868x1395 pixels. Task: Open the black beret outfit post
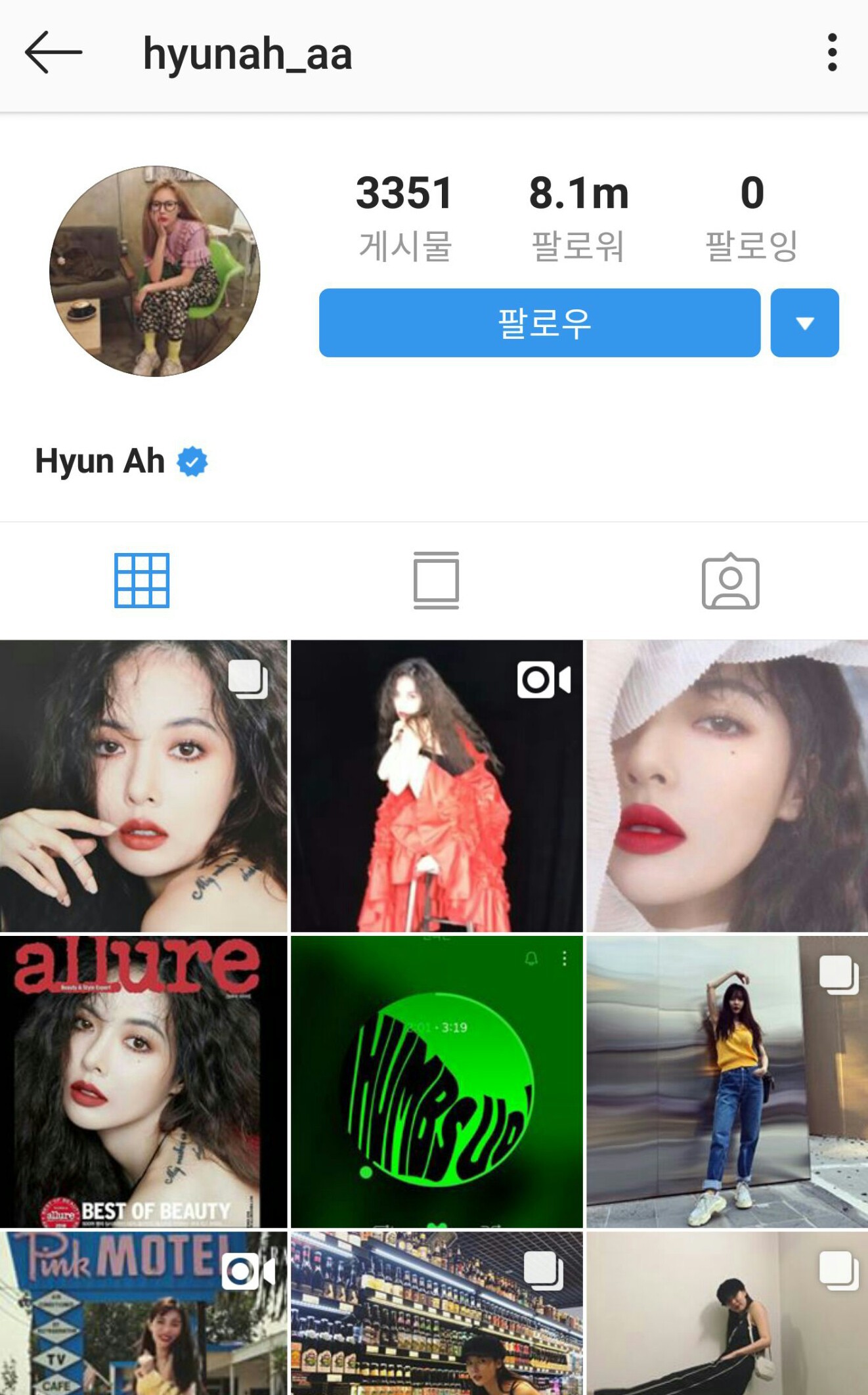tap(727, 1312)
